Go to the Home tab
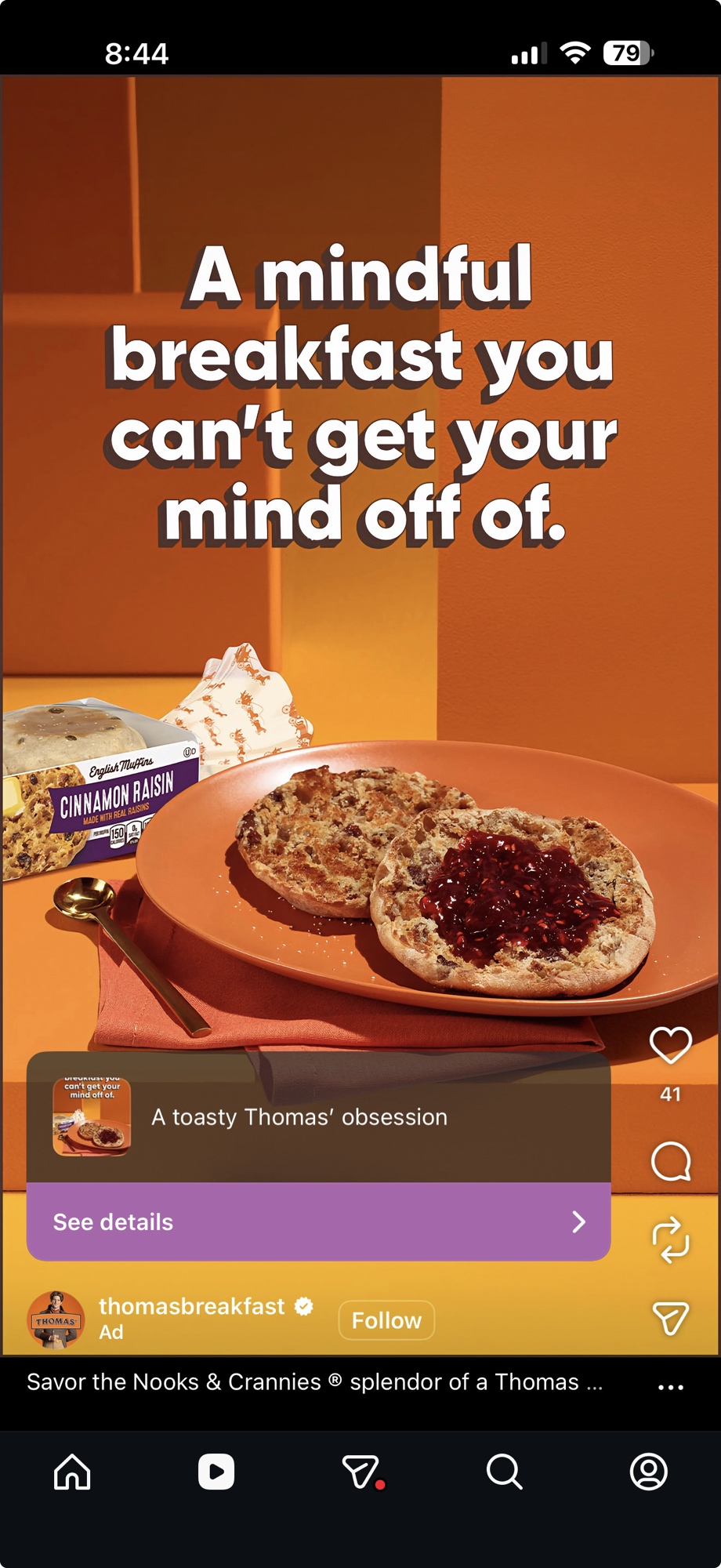Screen dimensions: 721x1568 click(x=72, y=1472)
